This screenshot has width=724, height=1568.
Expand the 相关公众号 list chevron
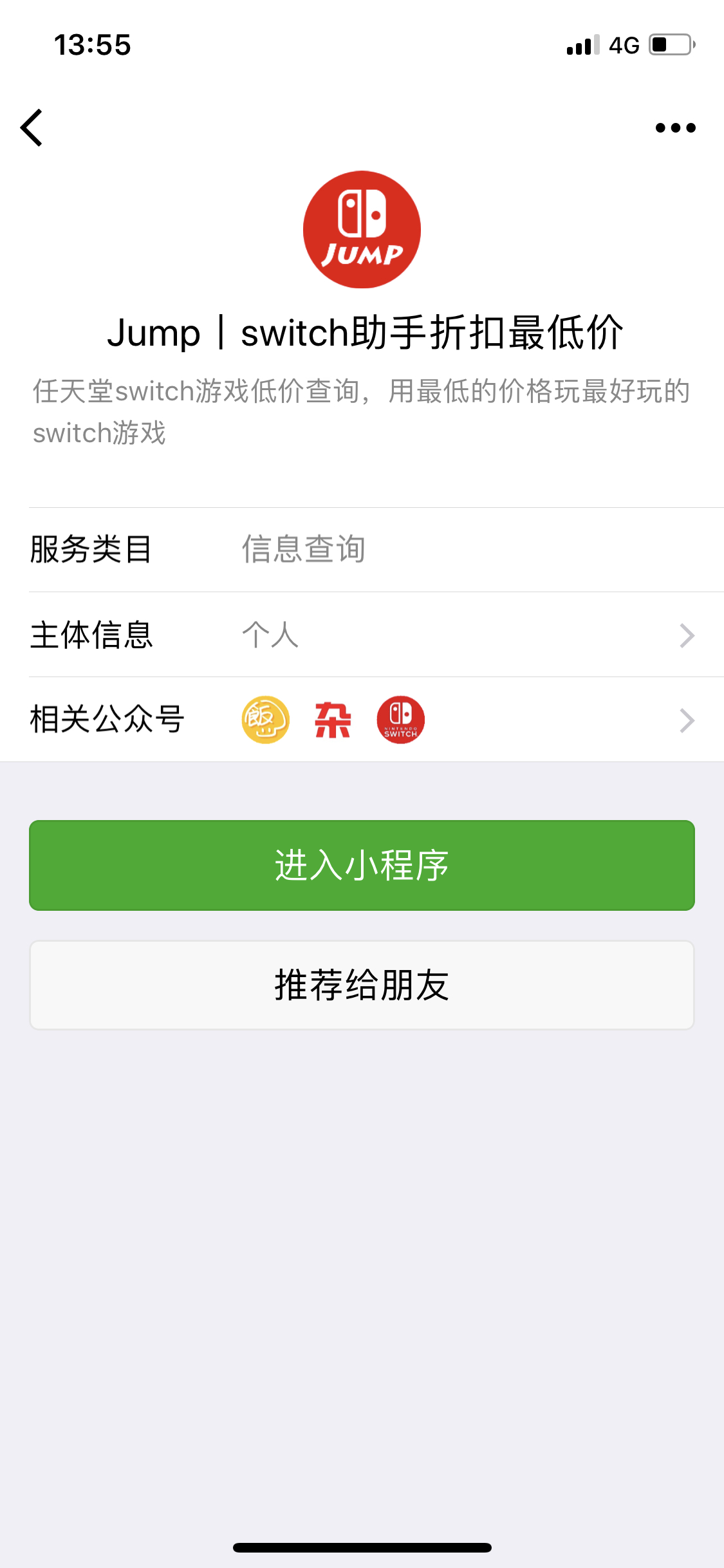(688, 720)
